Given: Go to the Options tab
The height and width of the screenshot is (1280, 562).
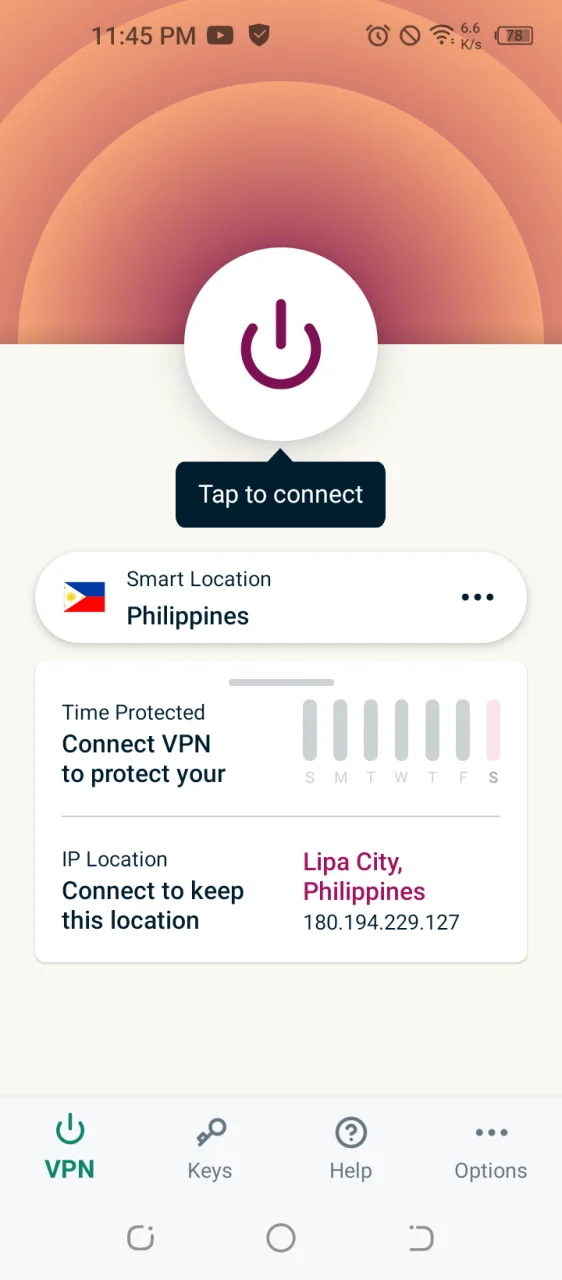Looking at the screenshot, I should pos(491,1150).
